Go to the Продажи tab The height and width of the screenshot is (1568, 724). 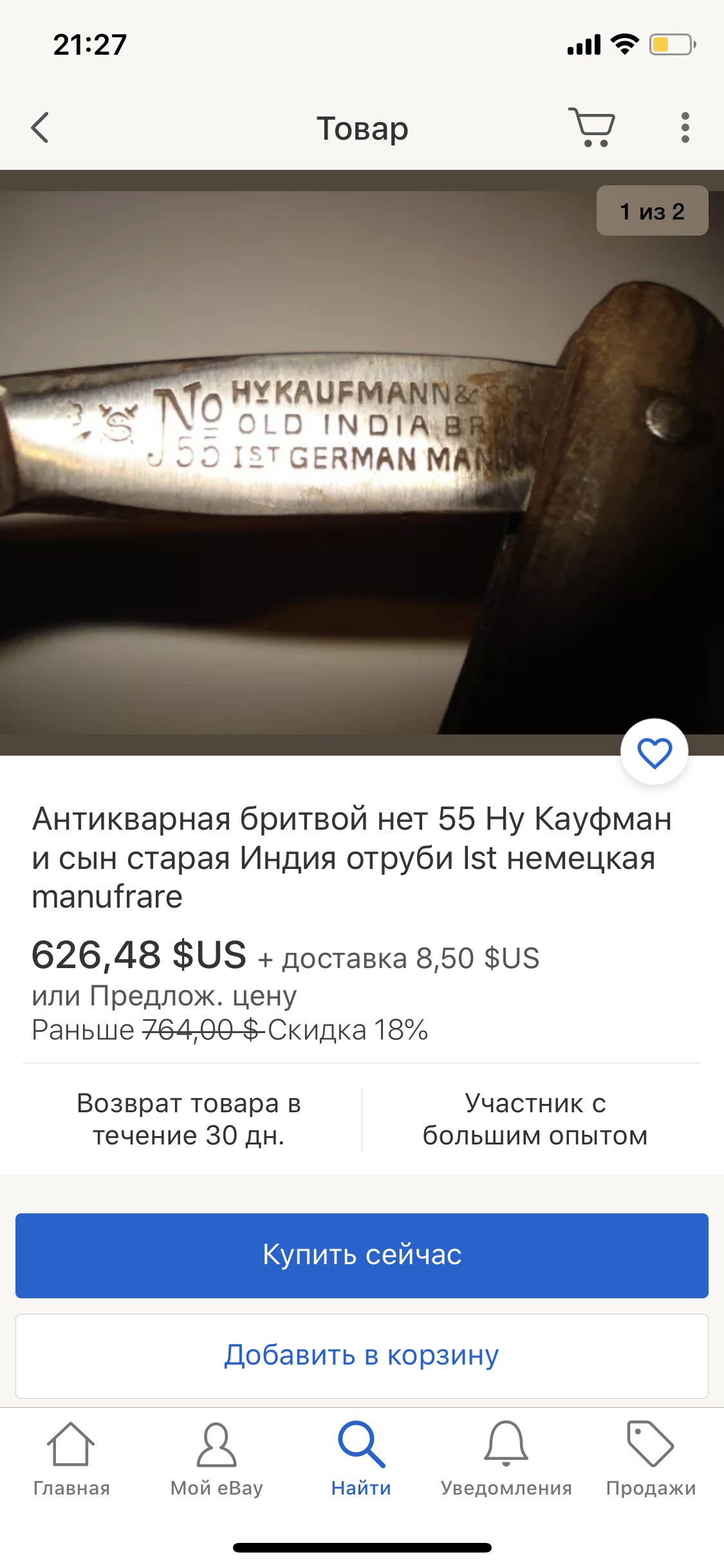click(651, 1460)
